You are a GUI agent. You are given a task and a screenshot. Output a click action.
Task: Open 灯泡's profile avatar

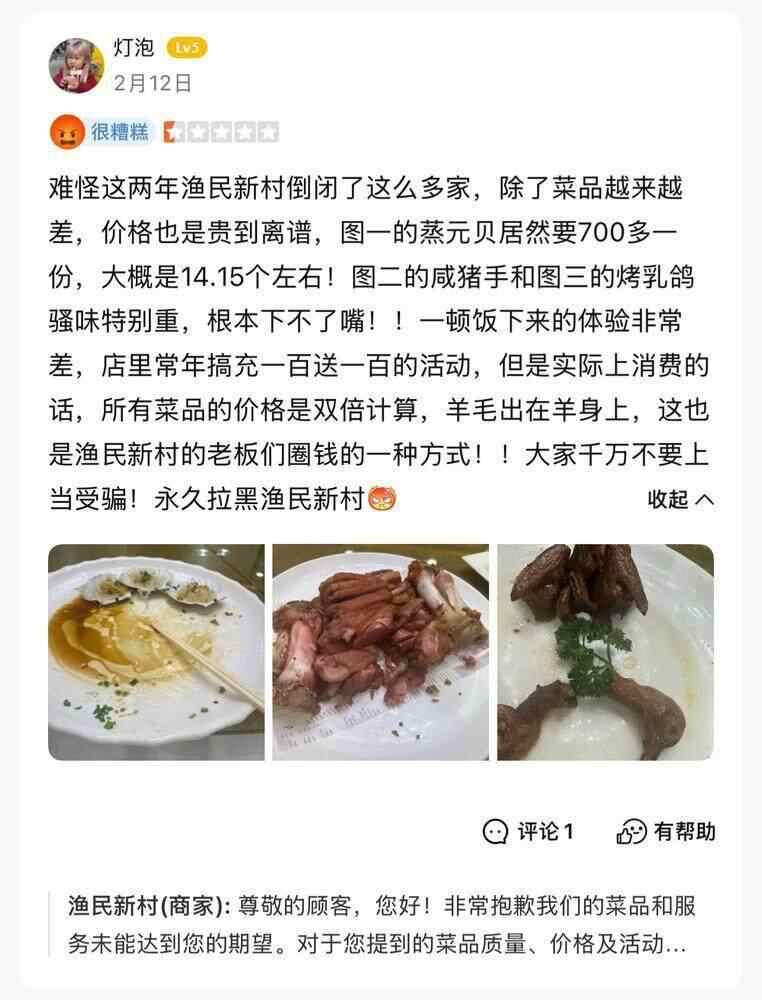pyautogui.click(x=76, y=66)
